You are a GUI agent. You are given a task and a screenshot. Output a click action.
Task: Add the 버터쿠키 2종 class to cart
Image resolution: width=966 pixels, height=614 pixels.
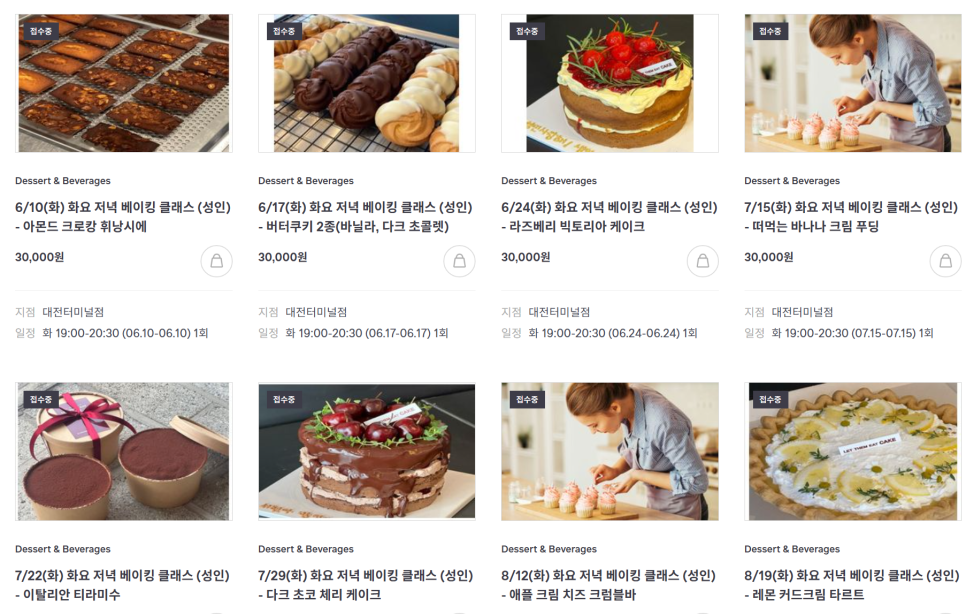[459, 262]
